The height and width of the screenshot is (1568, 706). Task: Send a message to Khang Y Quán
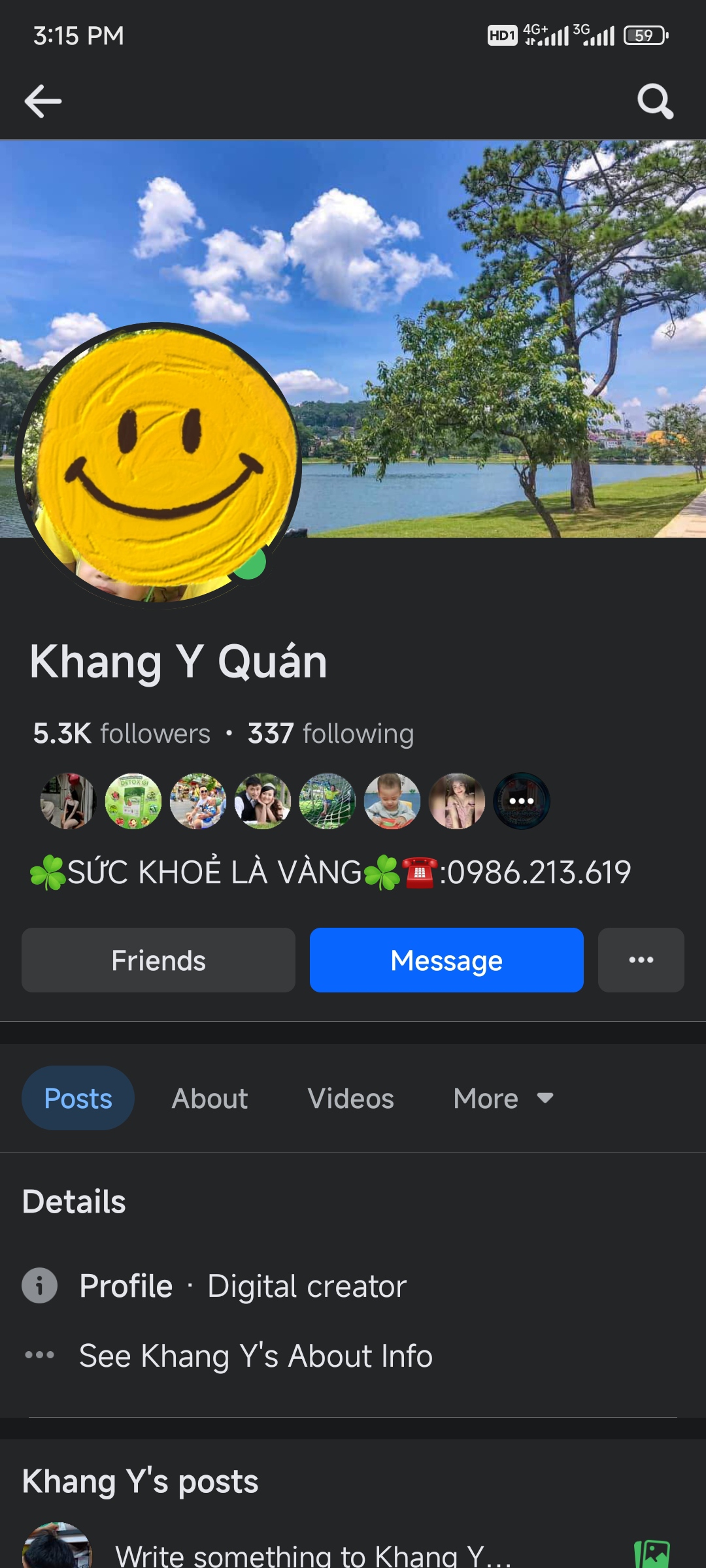(x=446, y=960)
